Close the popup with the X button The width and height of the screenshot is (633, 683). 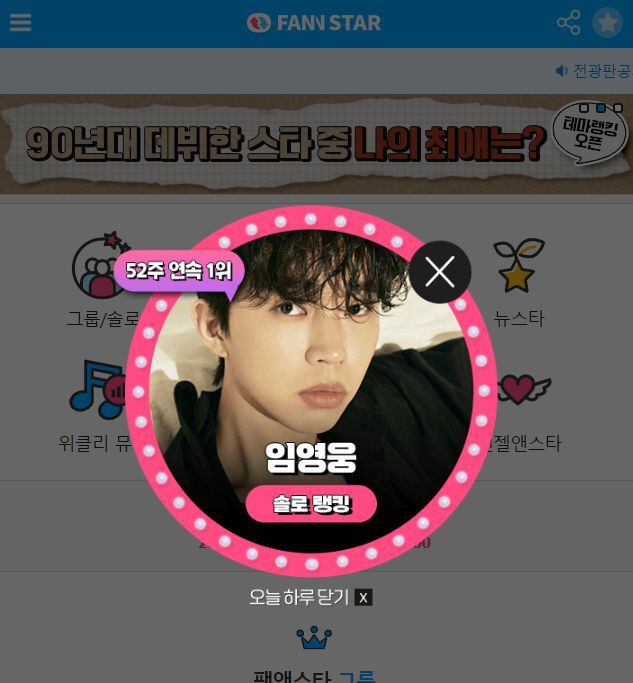(440, 271)
